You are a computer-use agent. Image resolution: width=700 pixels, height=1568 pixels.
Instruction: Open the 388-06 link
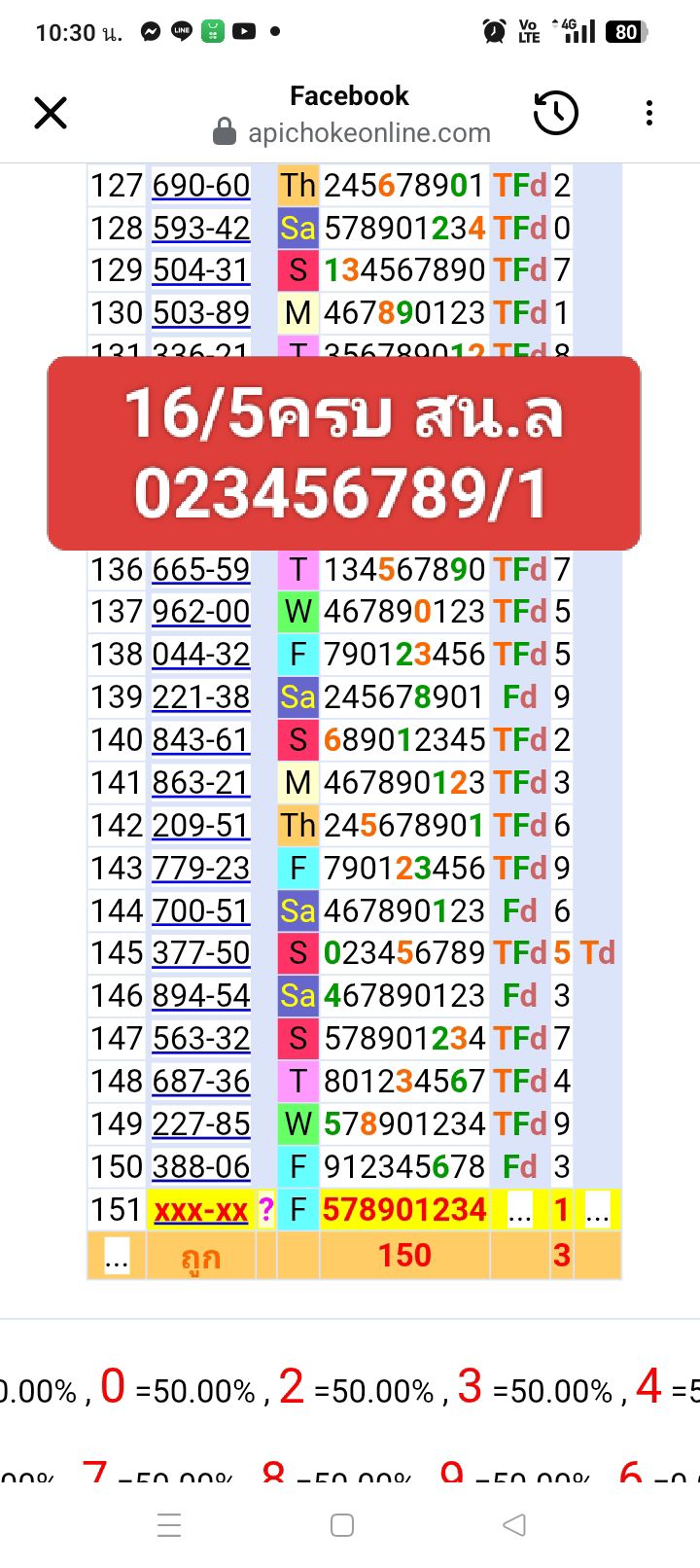pos(201,1166)
